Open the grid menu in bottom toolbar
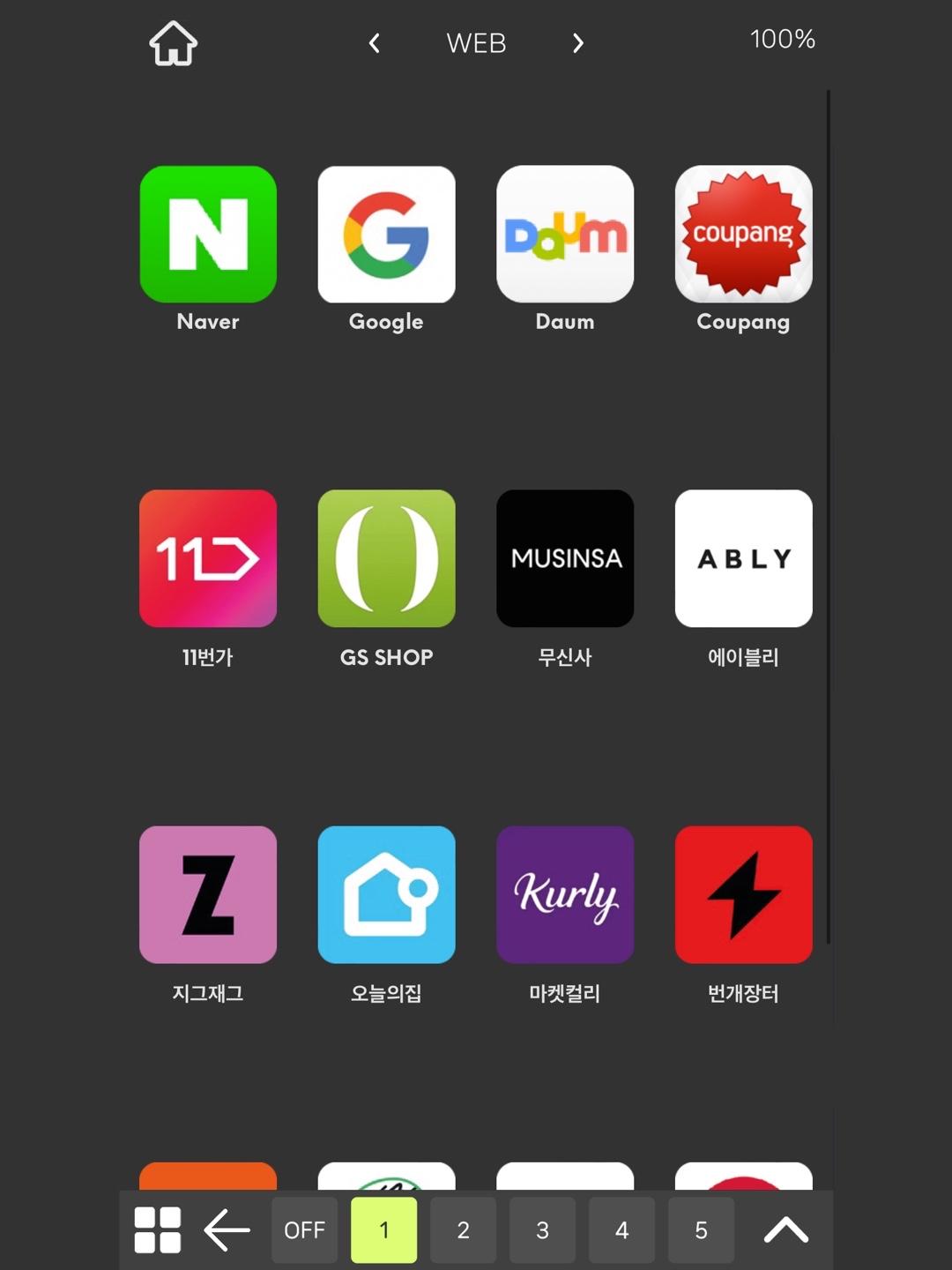 click(x=158, y=1230)
